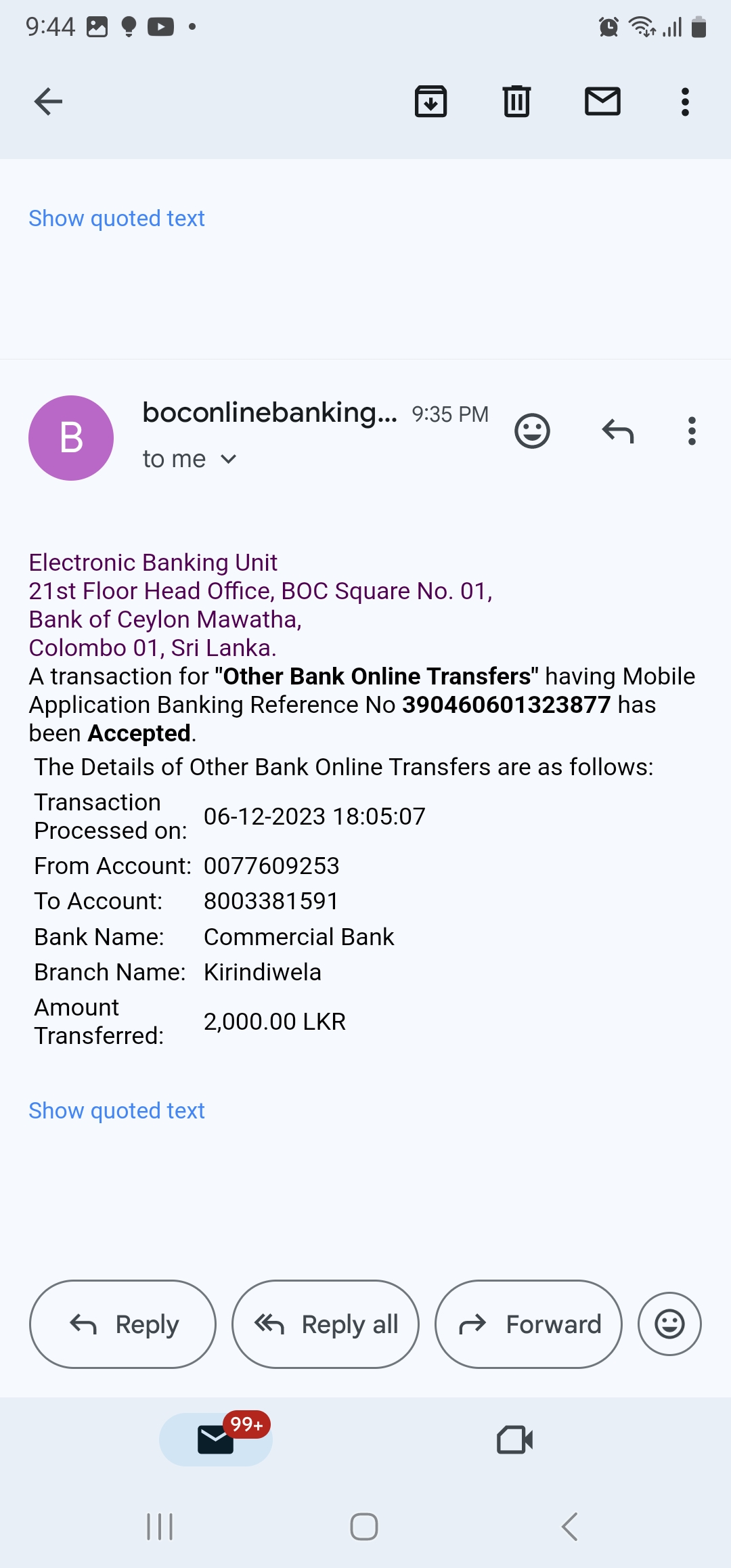731x1568 pixels.
Task: Go back to the inbox
Action: [48, 102]
